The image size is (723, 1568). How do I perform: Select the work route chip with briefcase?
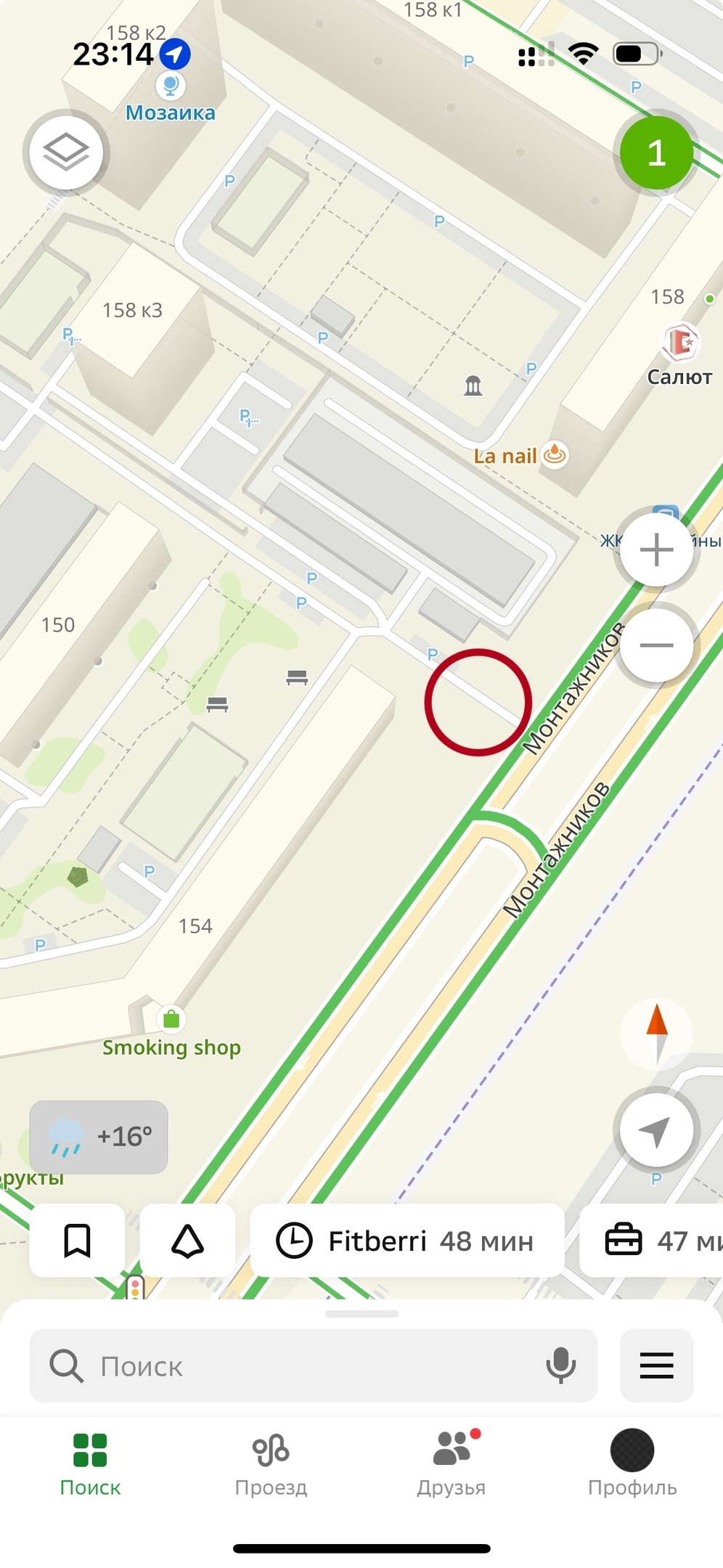(x=653, y=1241)
